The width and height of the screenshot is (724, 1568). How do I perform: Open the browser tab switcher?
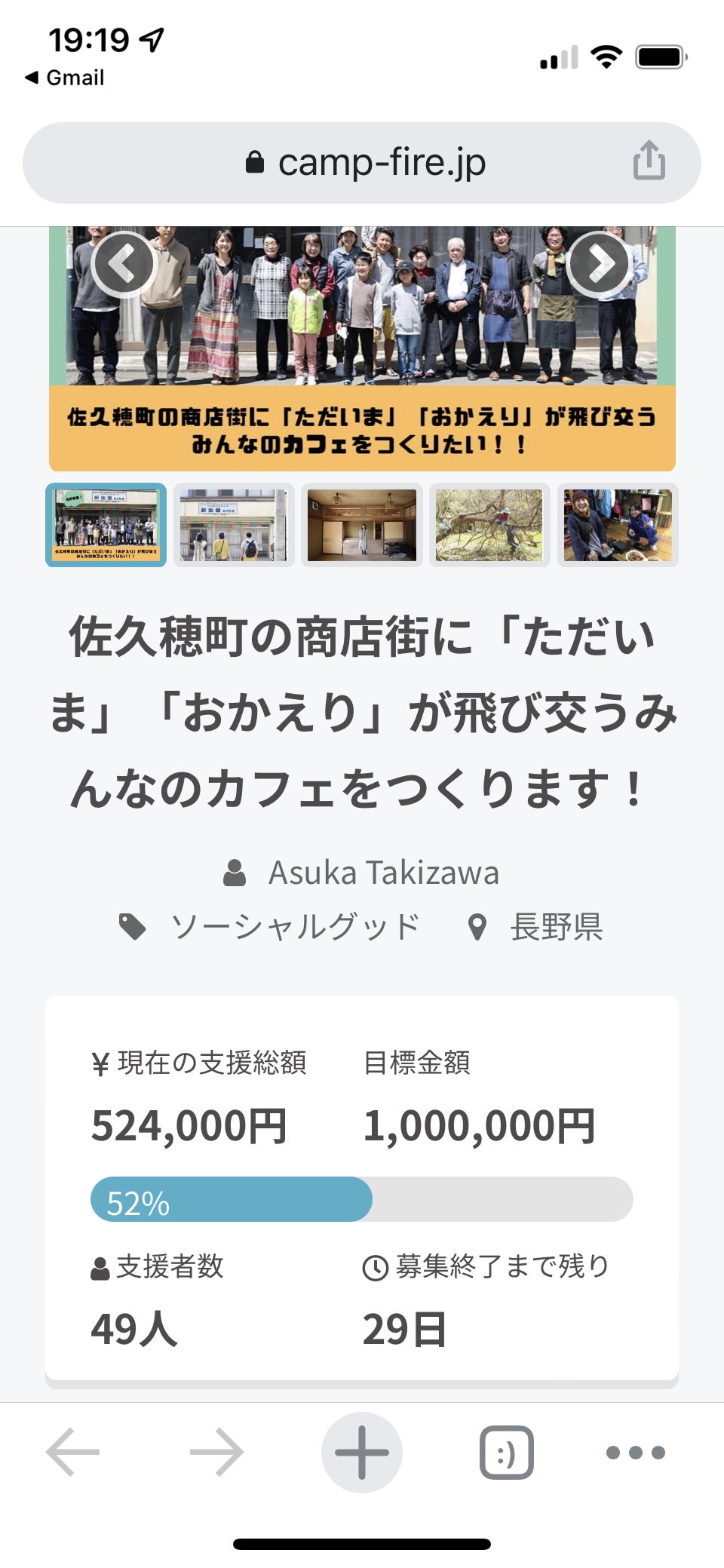tap(506, 1452)
